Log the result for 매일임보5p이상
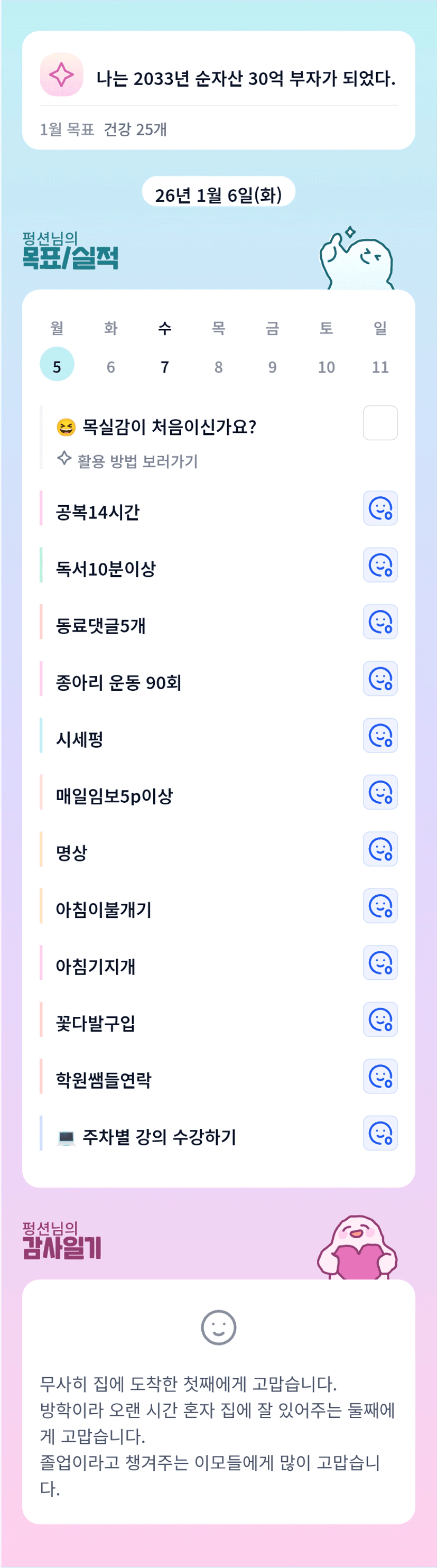Viewport: 437px width, 1568px height. [x=380, y=792]
